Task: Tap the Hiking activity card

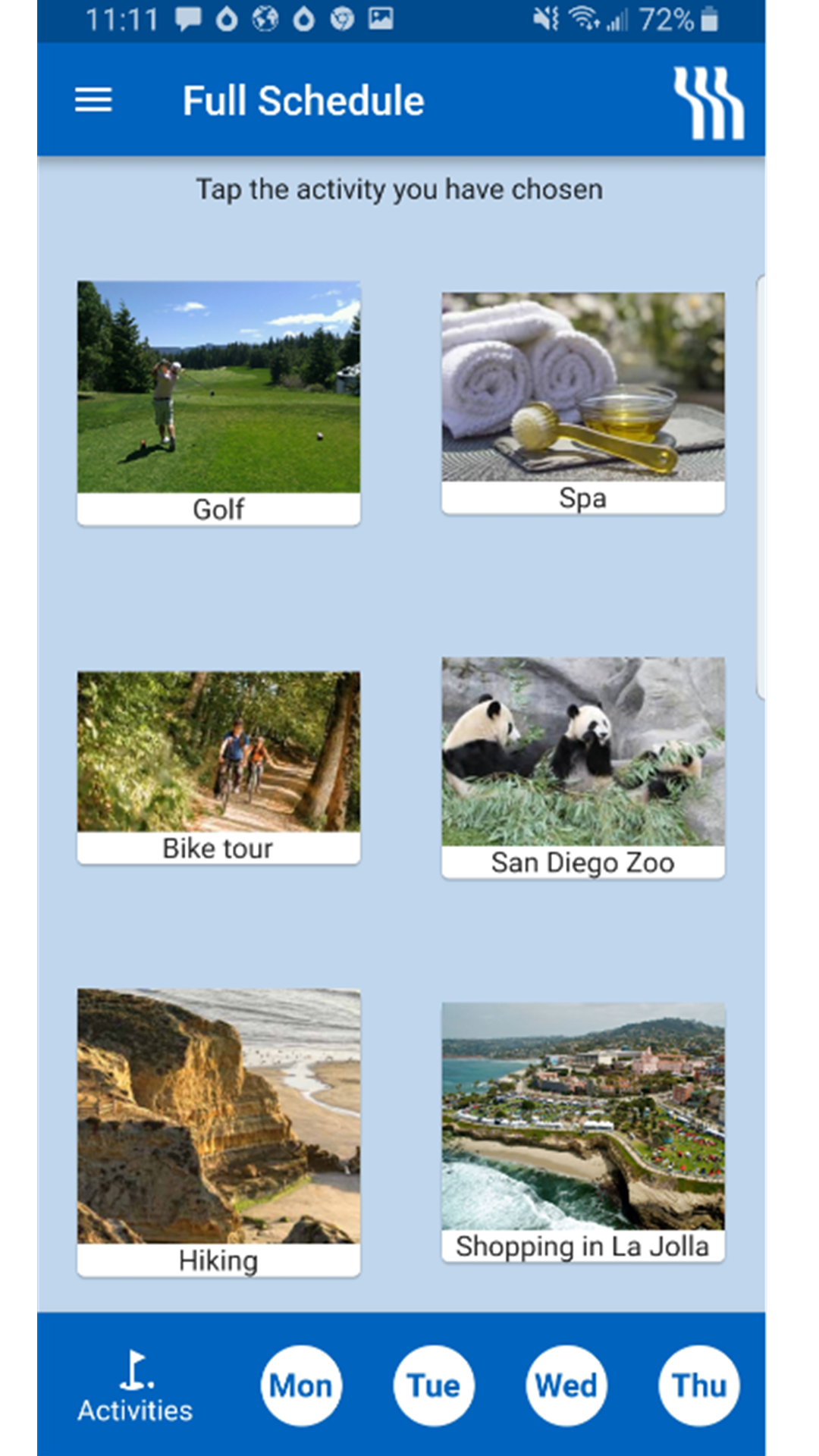Action: coord(218,1131)
